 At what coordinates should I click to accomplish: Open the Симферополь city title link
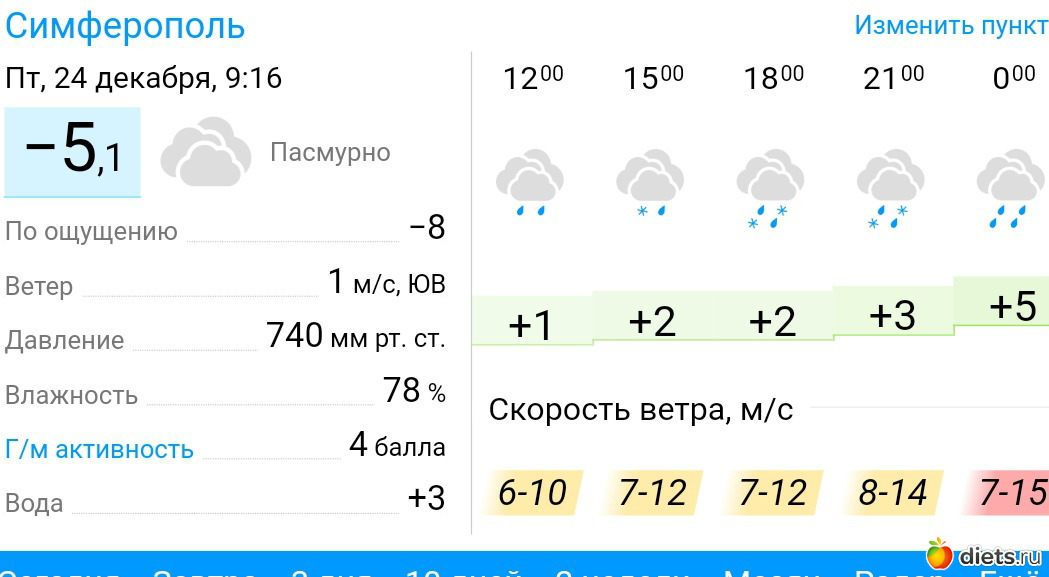tap(125, 26)
